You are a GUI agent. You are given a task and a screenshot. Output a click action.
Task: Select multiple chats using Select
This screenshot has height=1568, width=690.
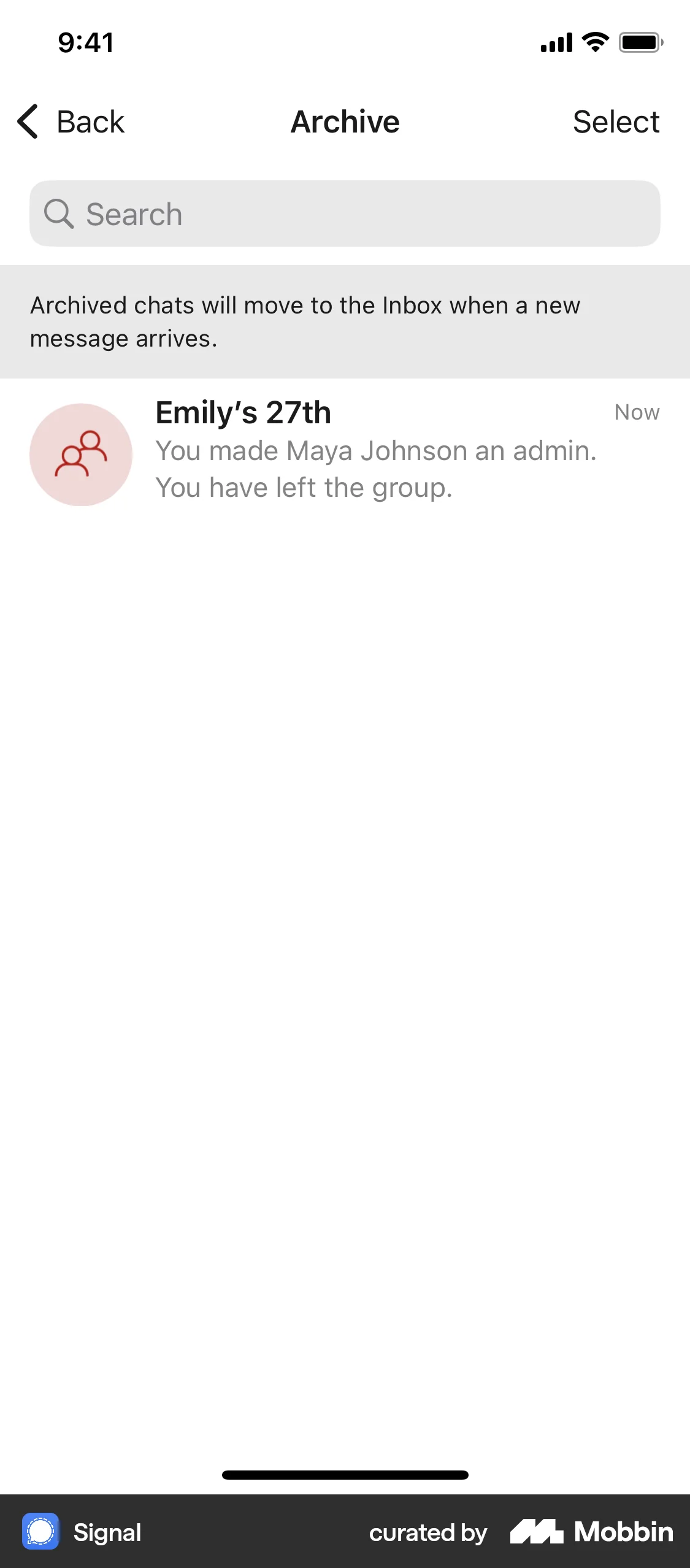616,121
